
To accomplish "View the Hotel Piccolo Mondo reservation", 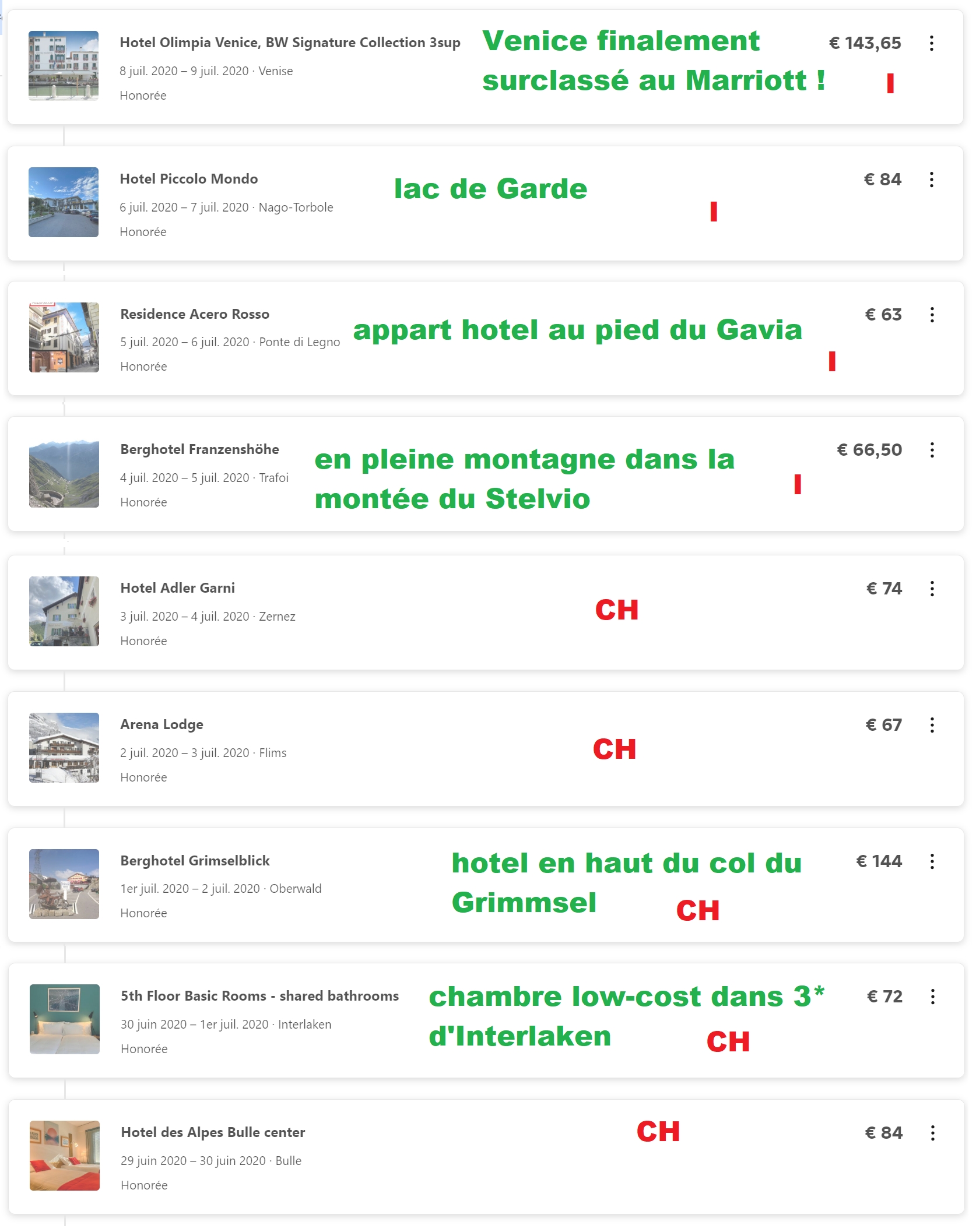I will 189,179.
